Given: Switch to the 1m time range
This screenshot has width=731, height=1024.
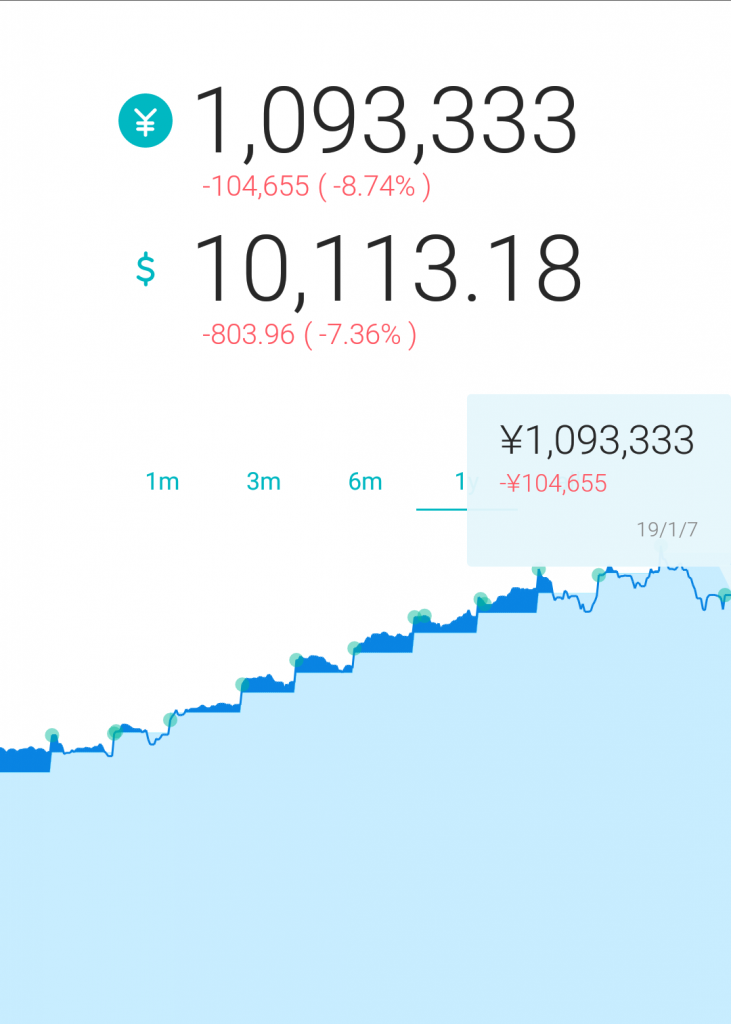Looking at the screenshot, I should coord(163,481).
